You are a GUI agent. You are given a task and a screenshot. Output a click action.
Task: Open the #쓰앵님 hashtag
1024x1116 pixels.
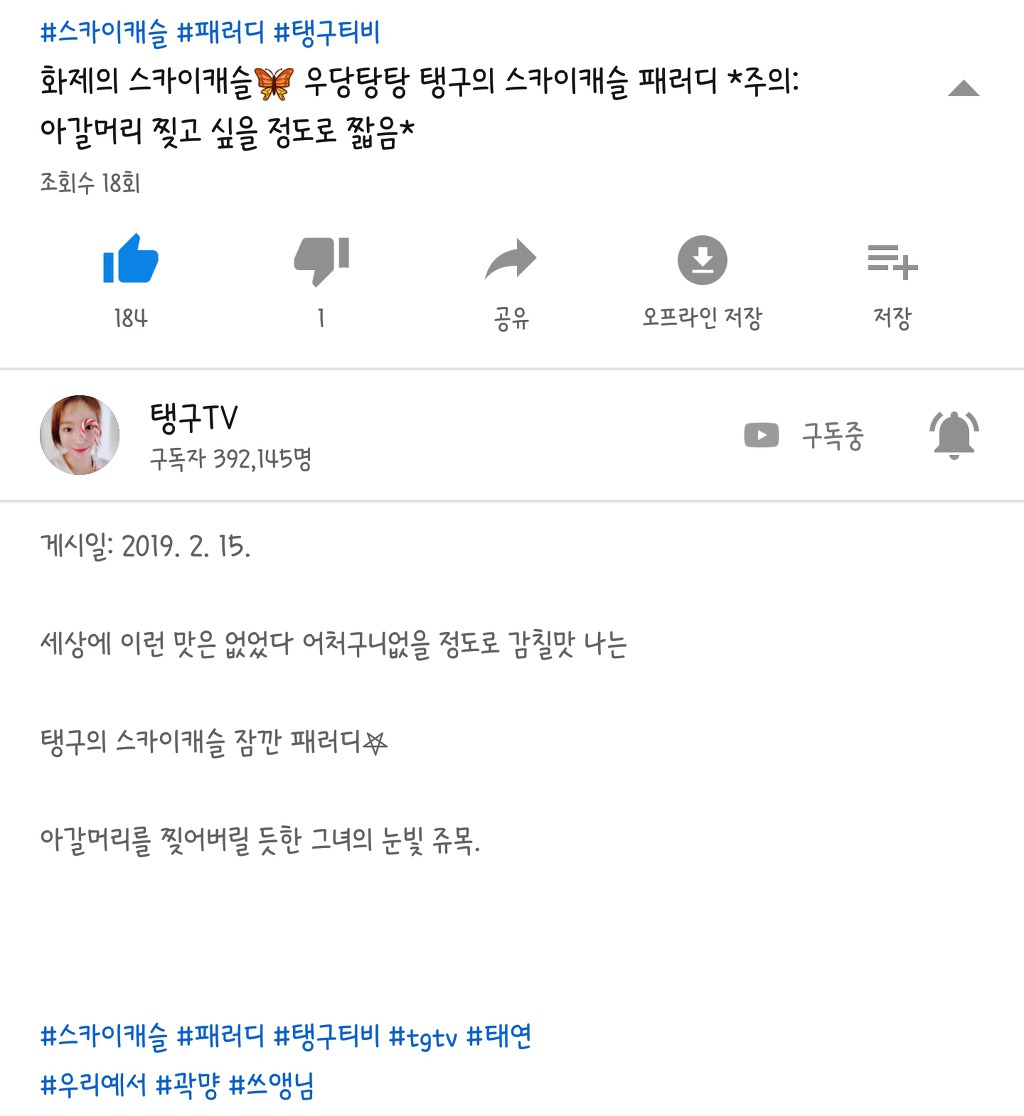pyautogui.click(x=272, y=1084)
